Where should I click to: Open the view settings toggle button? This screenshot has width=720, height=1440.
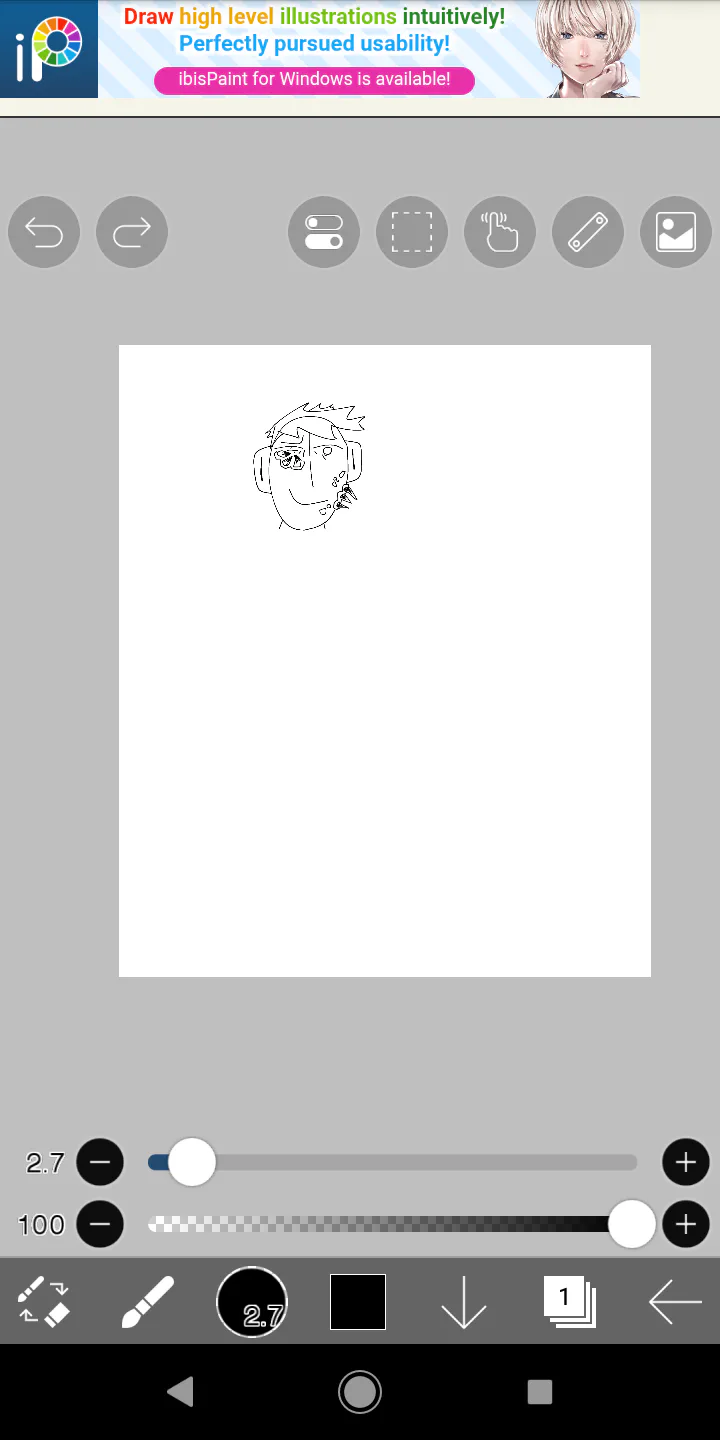[x=324, y=233]
